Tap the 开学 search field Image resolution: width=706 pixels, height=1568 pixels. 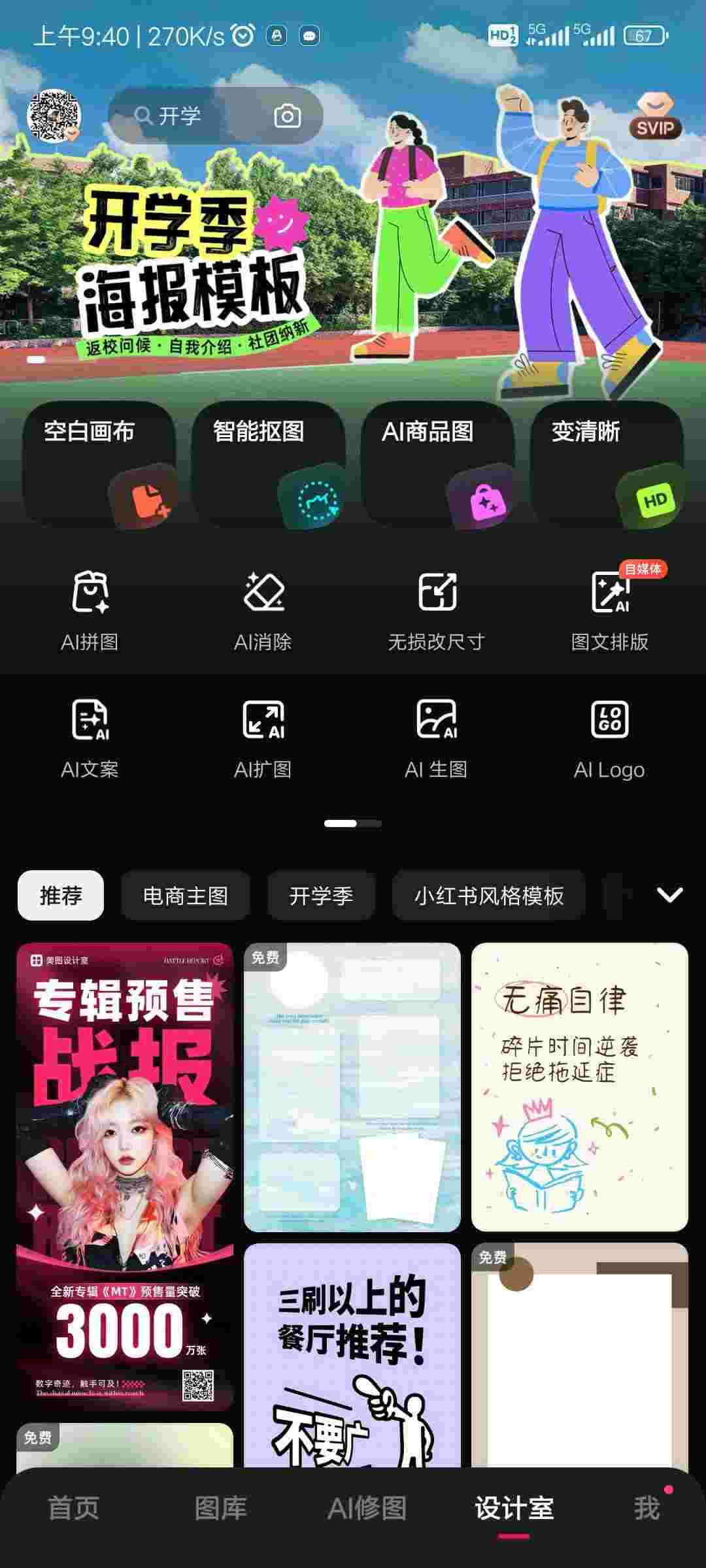pos(190,116)
